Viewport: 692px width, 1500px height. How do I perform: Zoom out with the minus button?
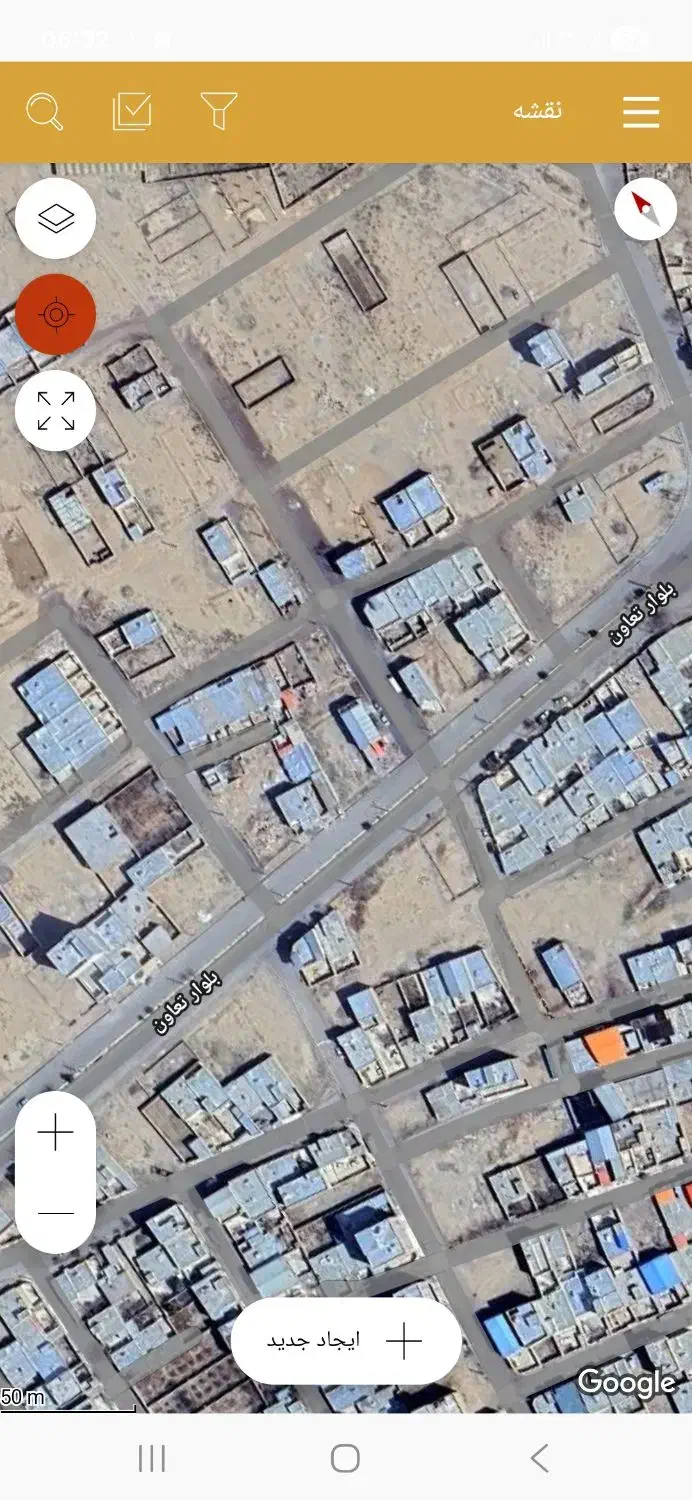pyautogui.click(x=56, y=1213)
